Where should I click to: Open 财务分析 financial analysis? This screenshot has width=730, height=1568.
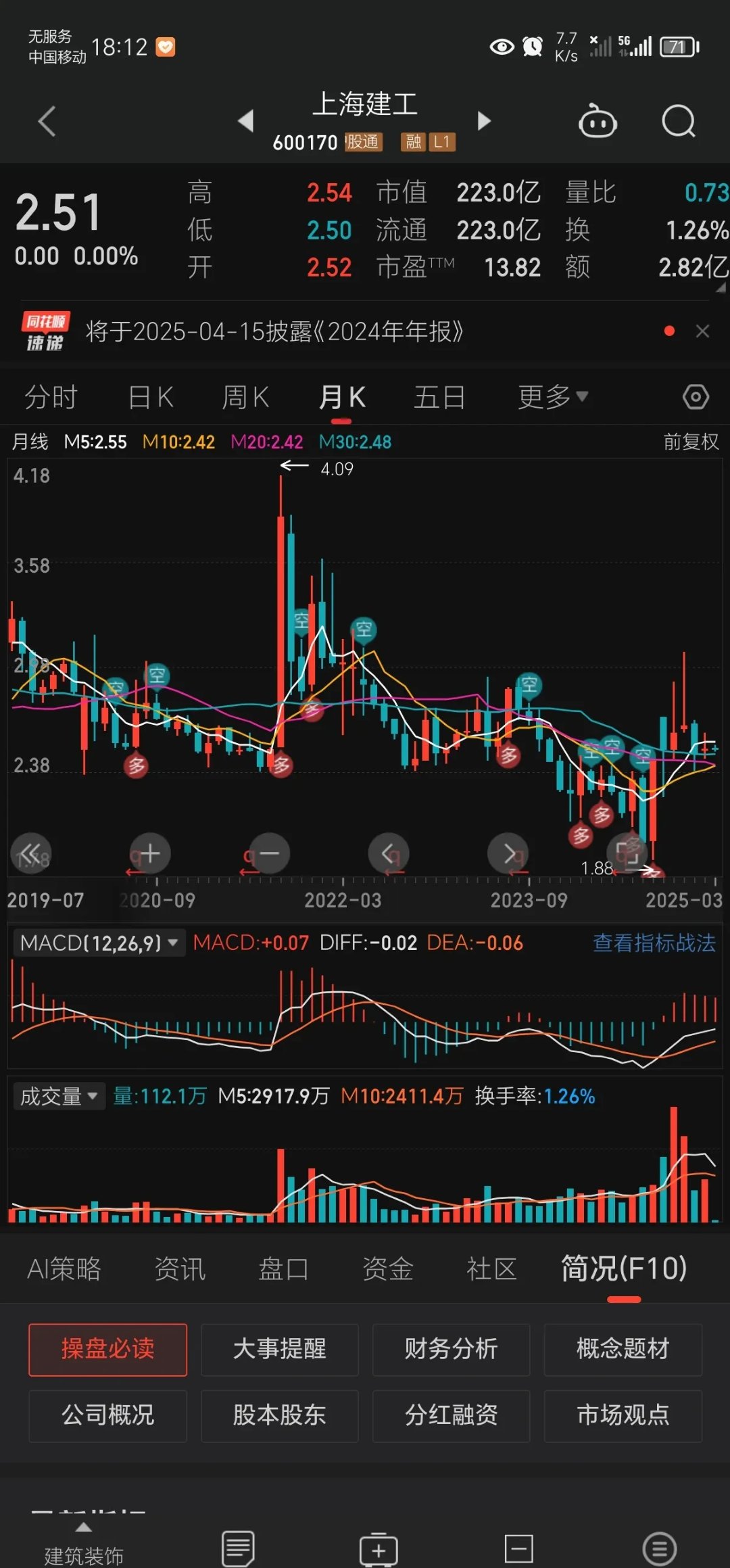tap(451, 1350)
